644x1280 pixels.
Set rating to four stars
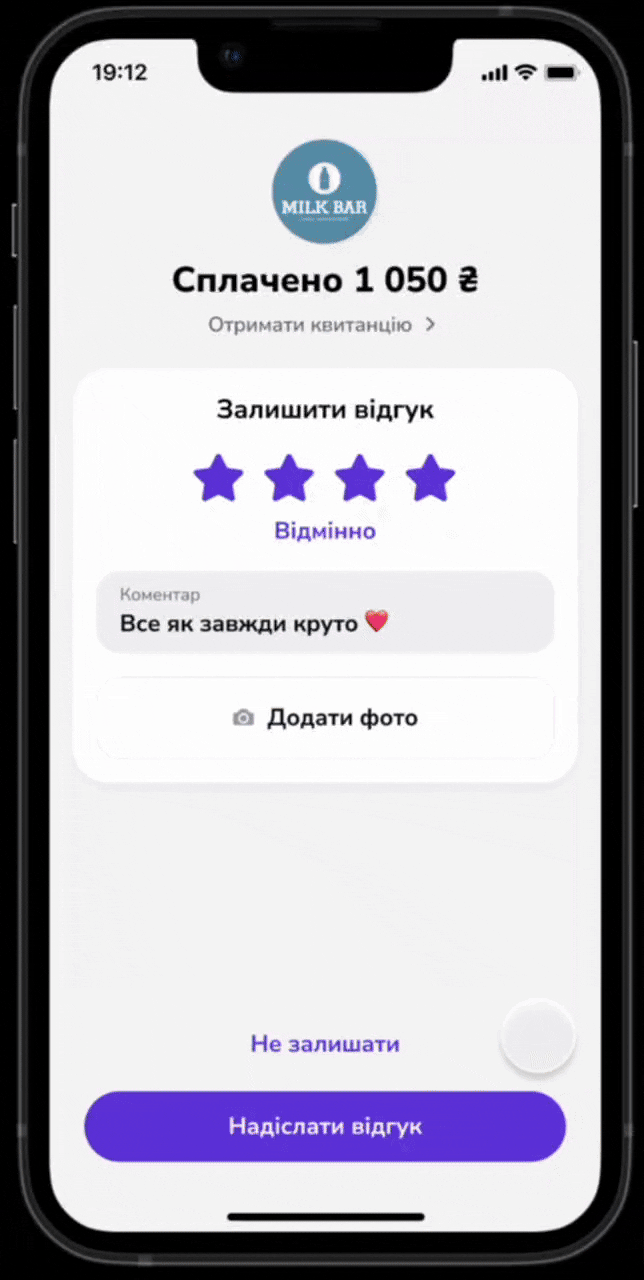point(431,478)
